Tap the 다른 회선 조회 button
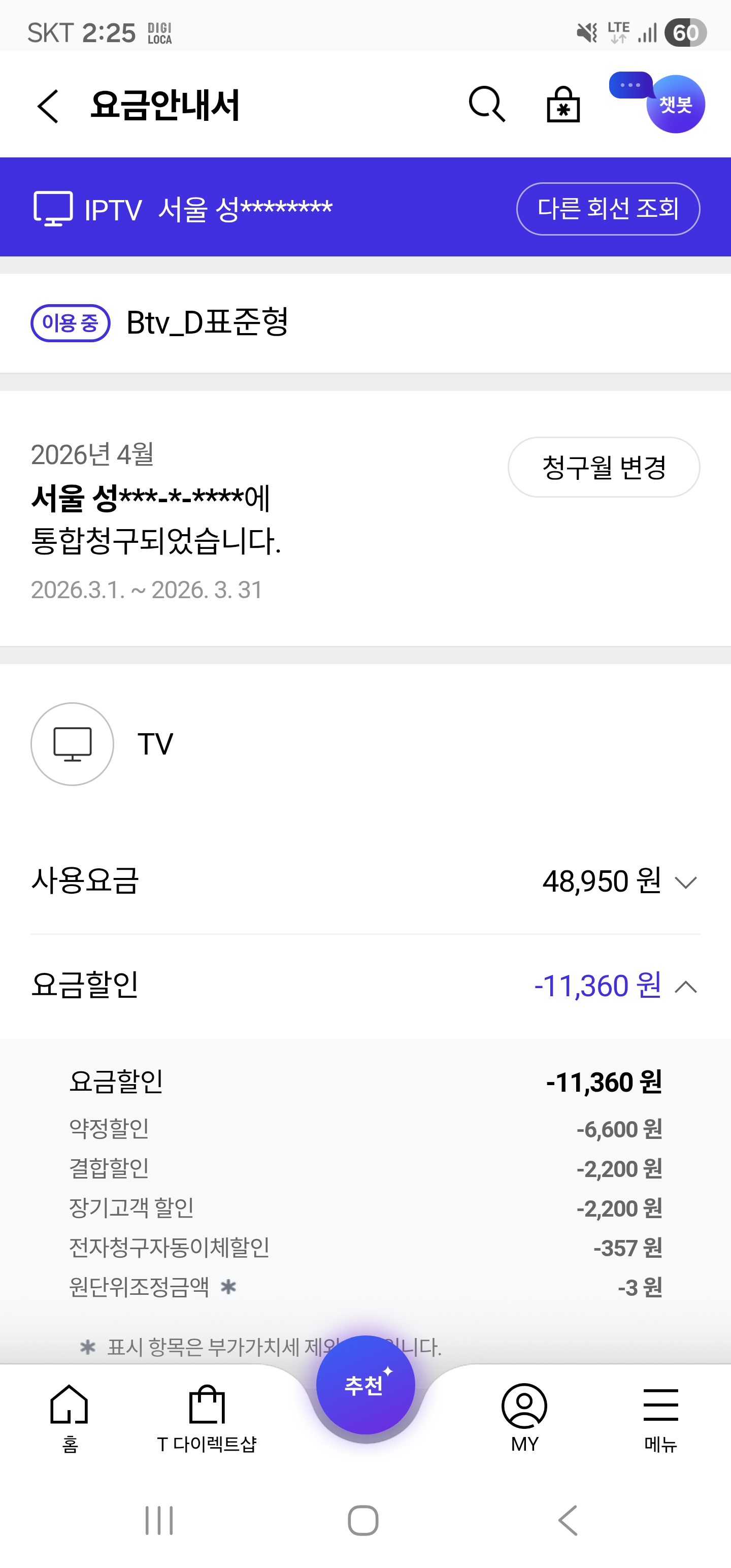This screenshot has height=1568, width=731. [608, 209]
